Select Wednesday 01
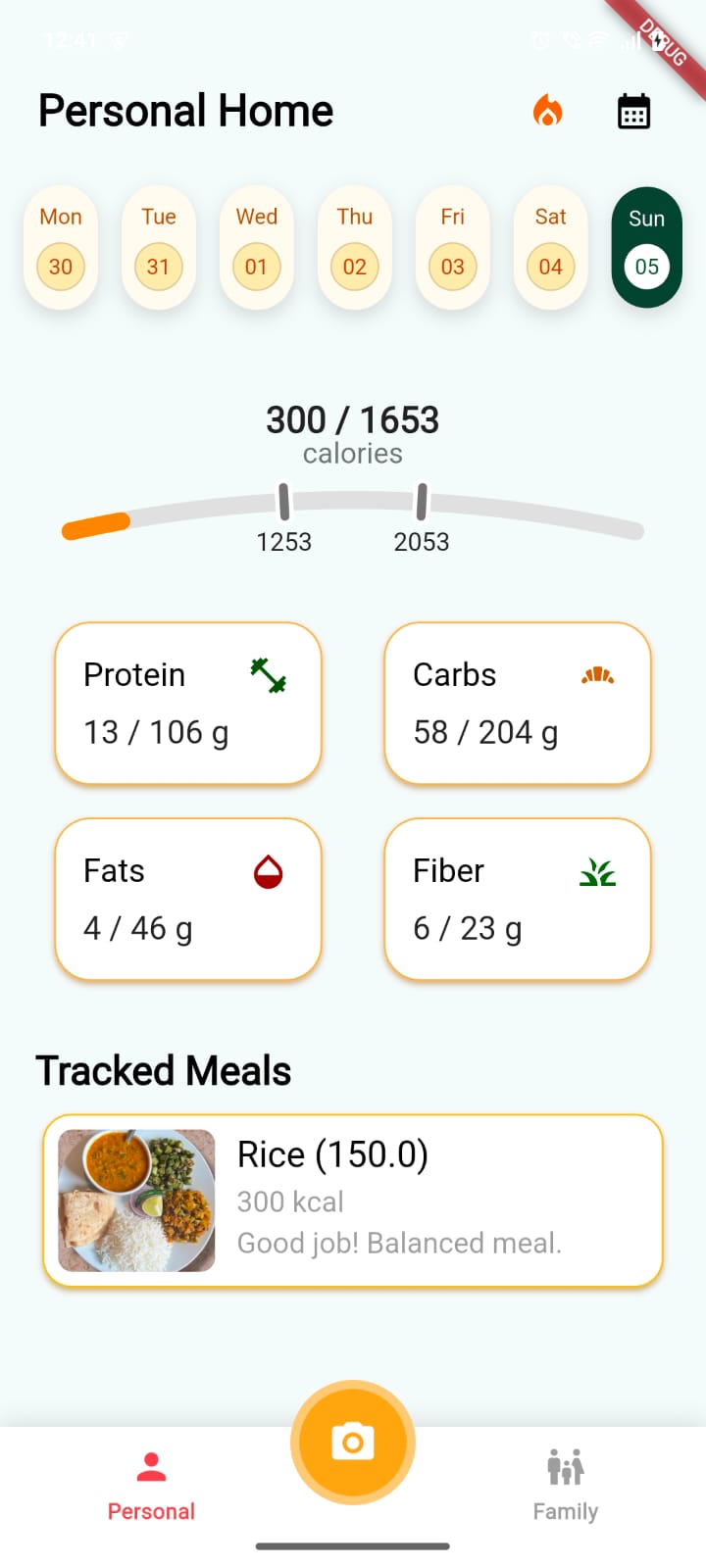This screenshot has height=1568, width=706. (257, 248)
